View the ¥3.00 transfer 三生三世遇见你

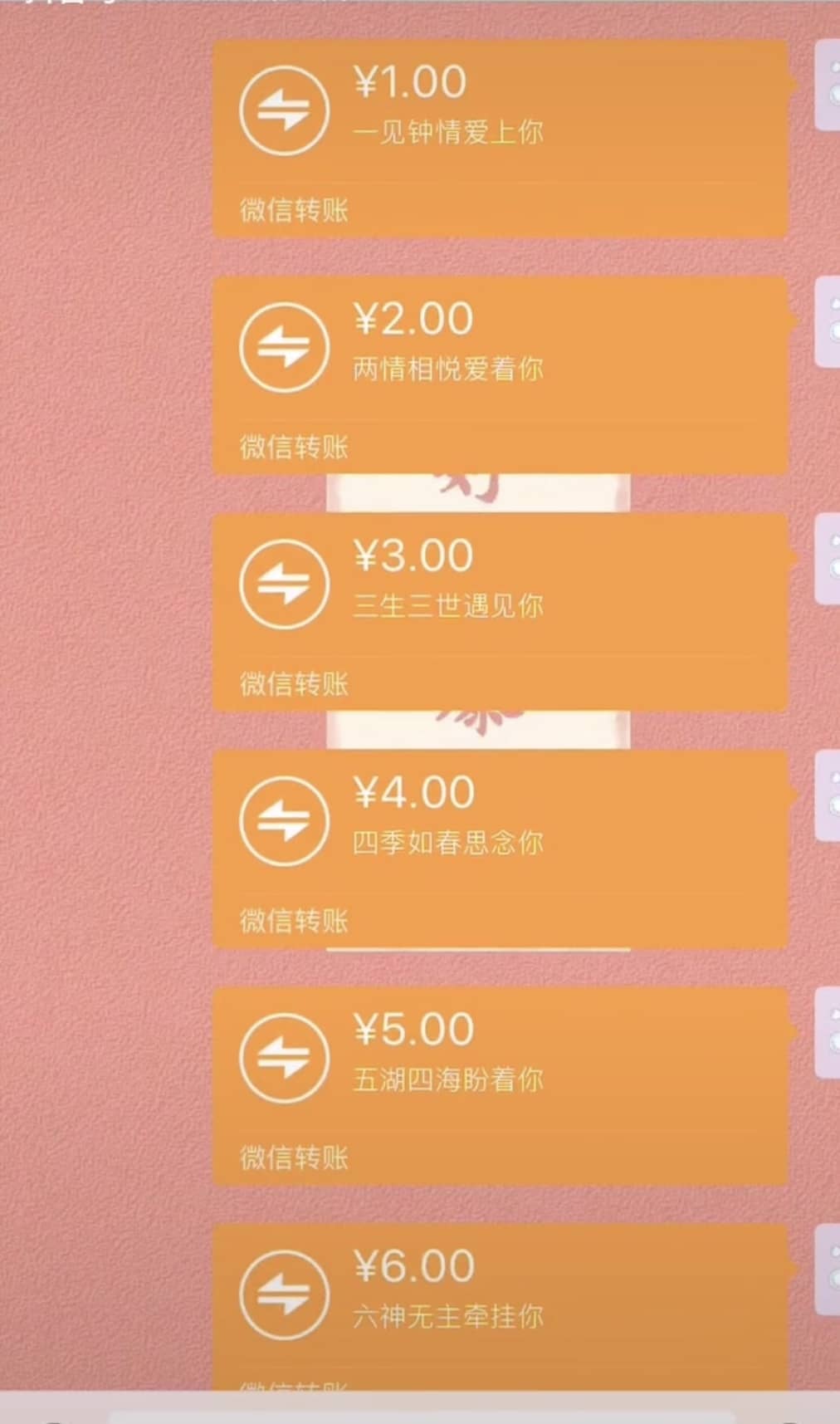click(x=500, y=611)
